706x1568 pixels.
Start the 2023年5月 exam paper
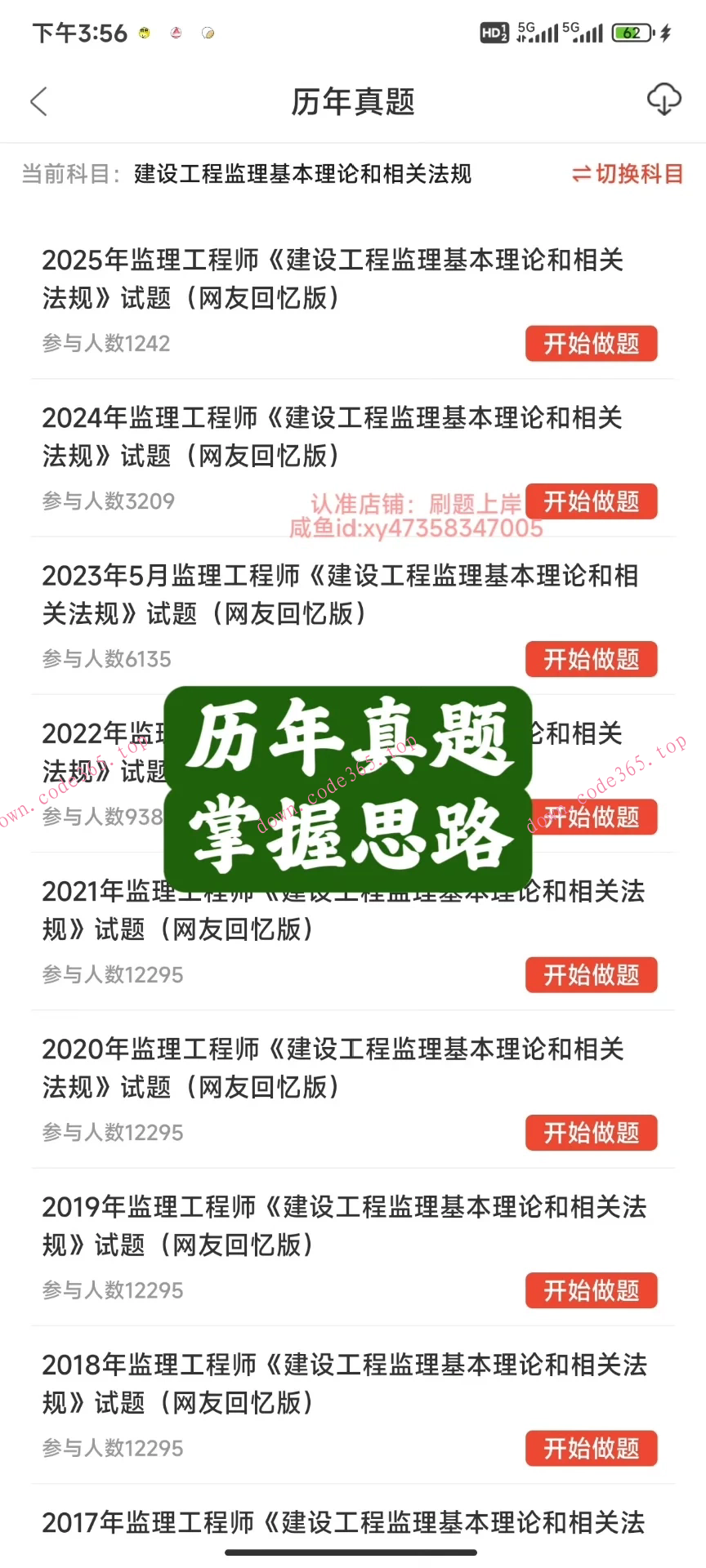pyautogui.click(x=591, y=659)
